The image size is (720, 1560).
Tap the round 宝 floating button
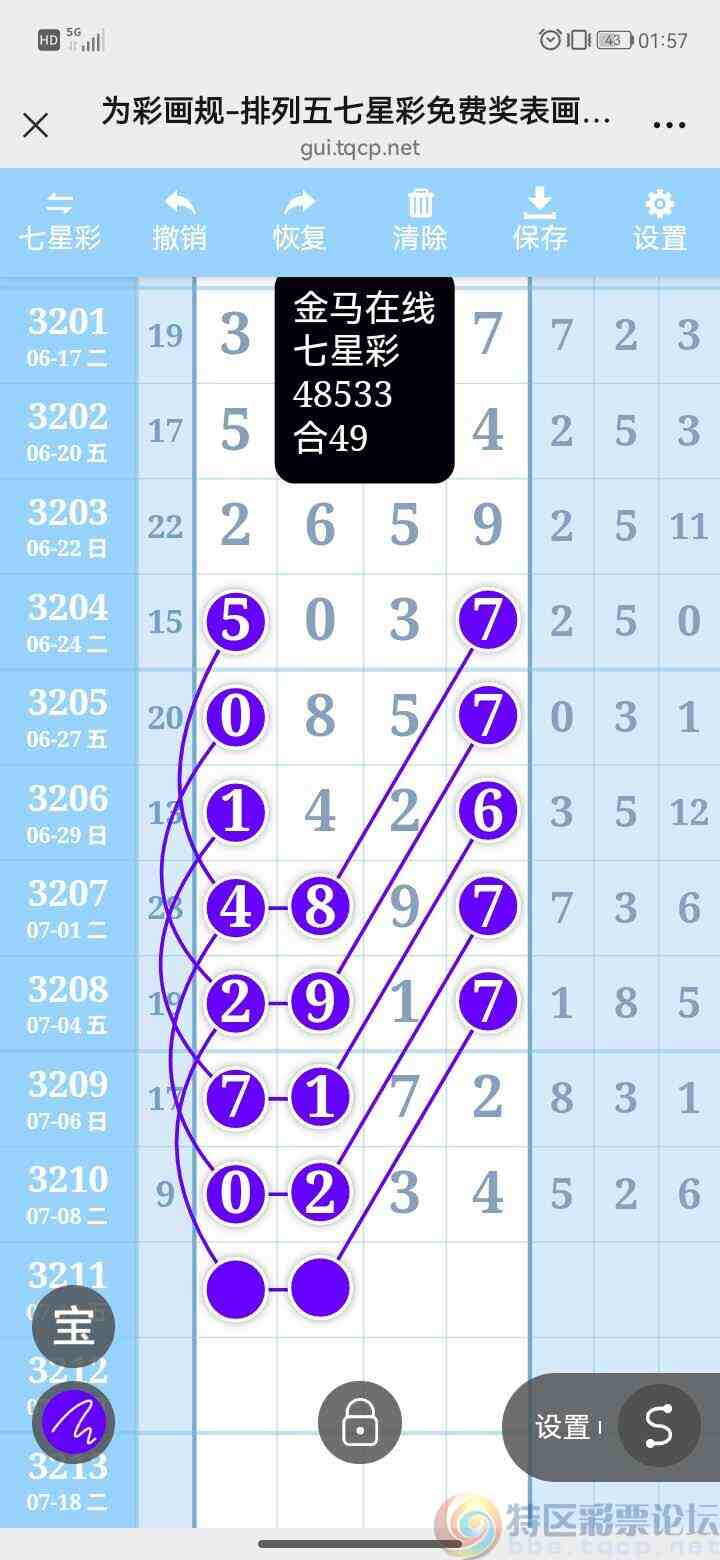[x=74, y=1327]
